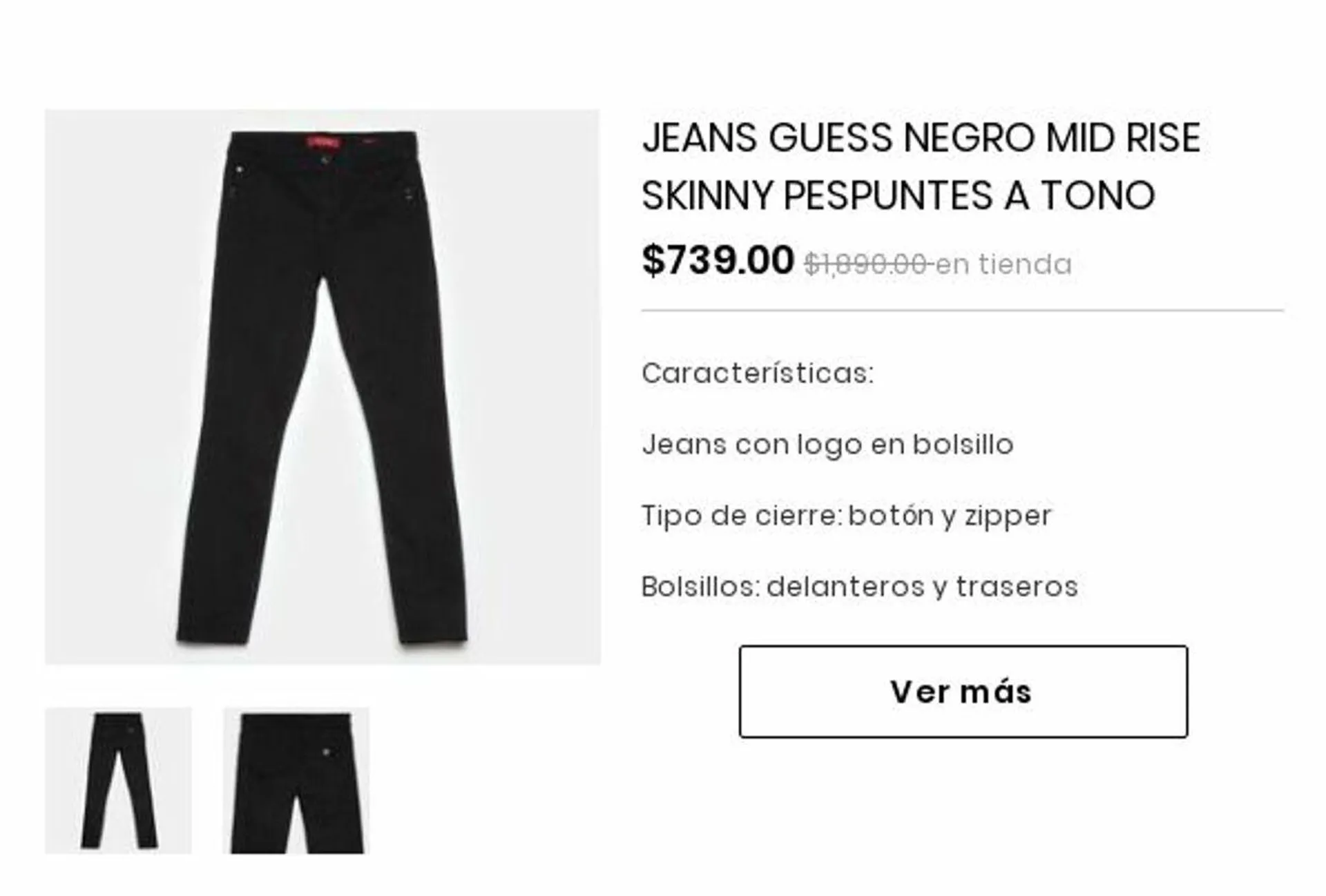Select the front view jeans thumbnail
Viewport: 1326px width, 896px height.
tap(118, 780)
